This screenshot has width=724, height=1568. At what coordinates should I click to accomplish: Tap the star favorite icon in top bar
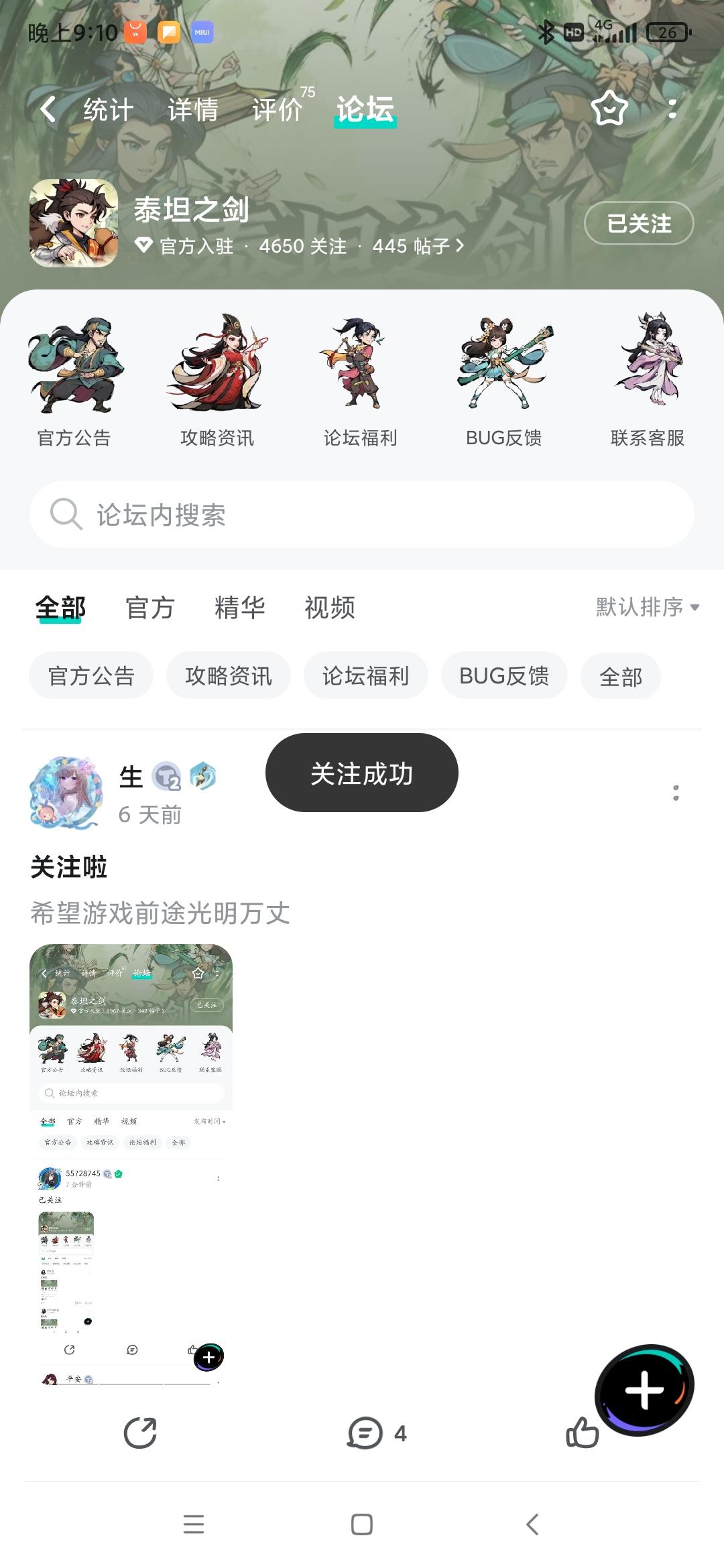[609, 109]
